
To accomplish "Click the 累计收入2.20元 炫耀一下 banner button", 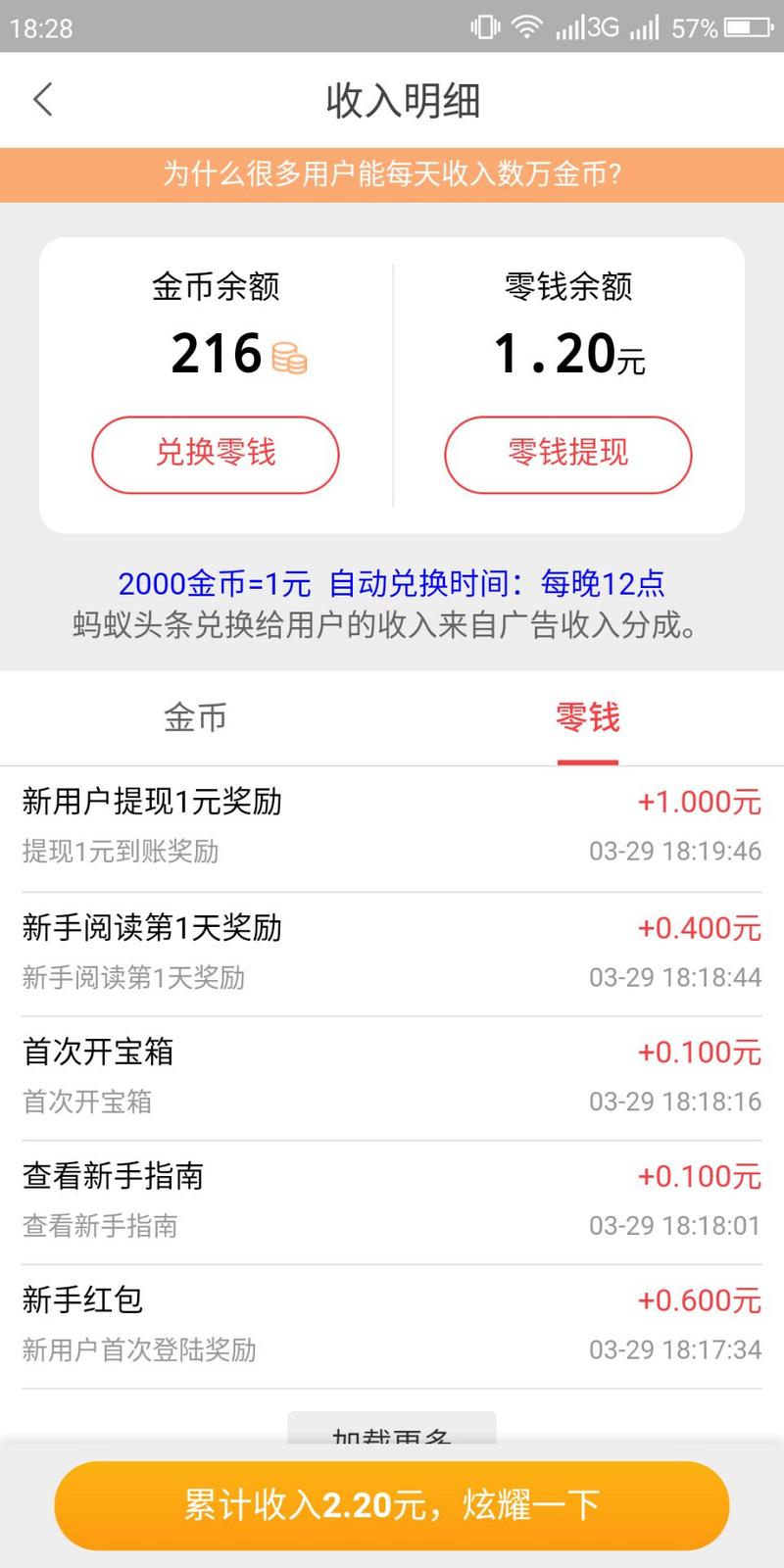I will point(392,1506).
